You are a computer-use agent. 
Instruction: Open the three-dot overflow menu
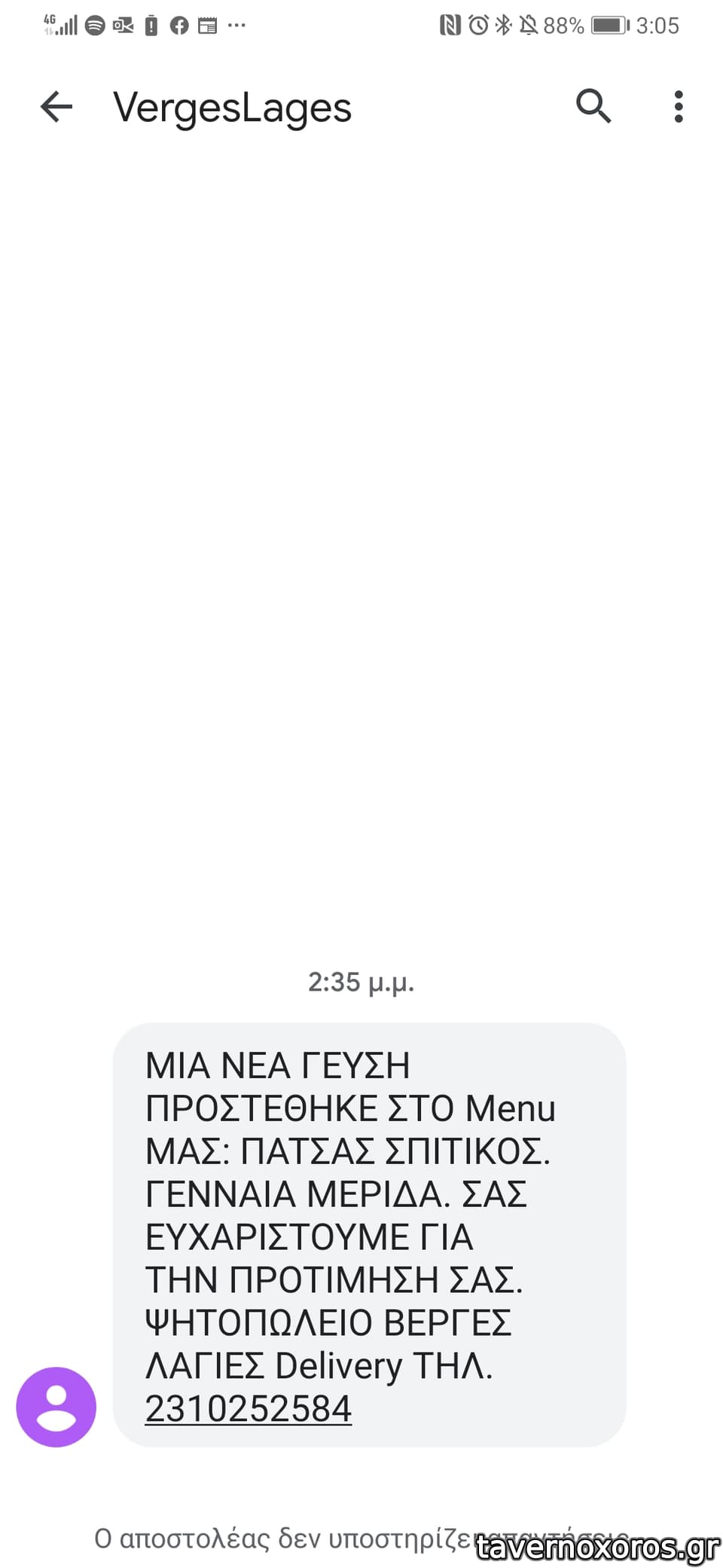point(679,106)
